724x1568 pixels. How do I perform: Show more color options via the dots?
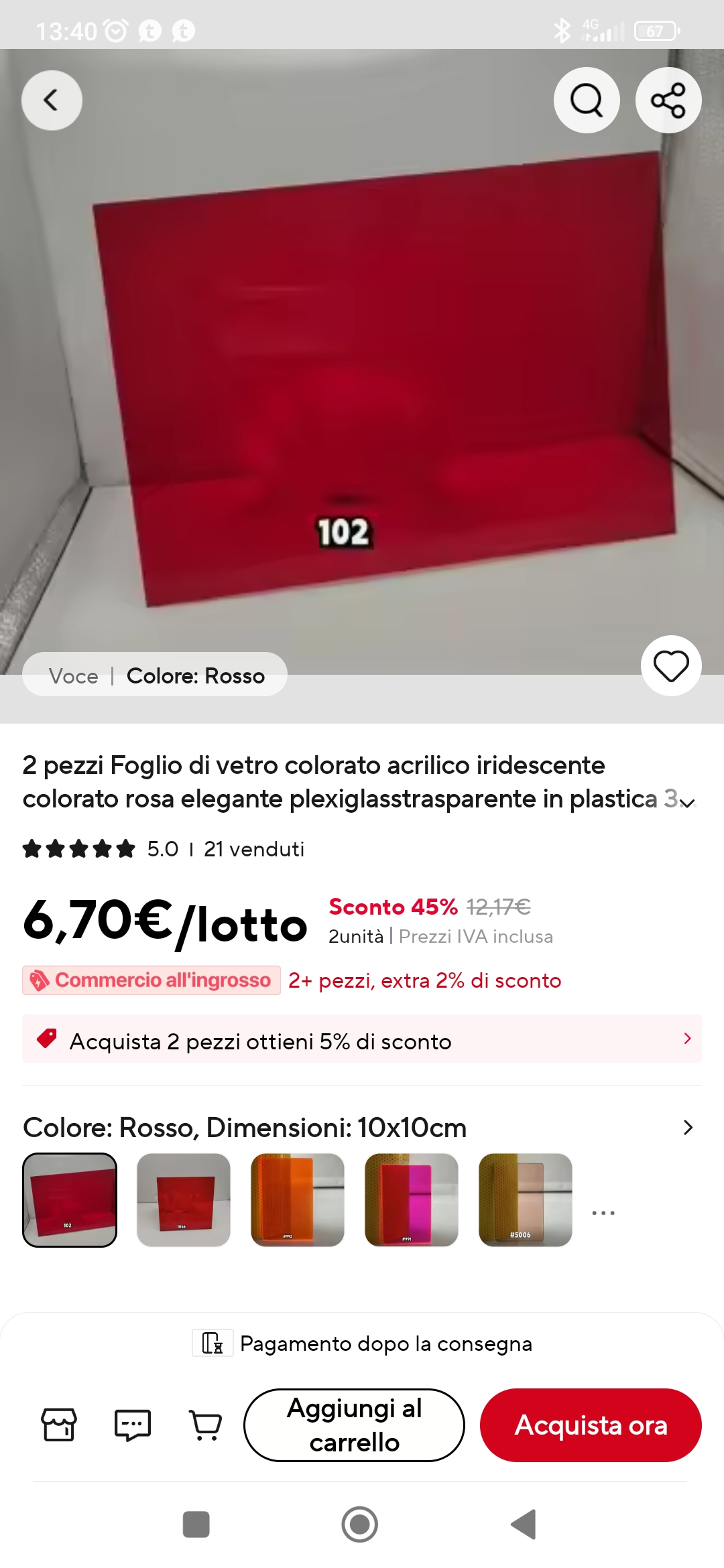pos(603,1213)
